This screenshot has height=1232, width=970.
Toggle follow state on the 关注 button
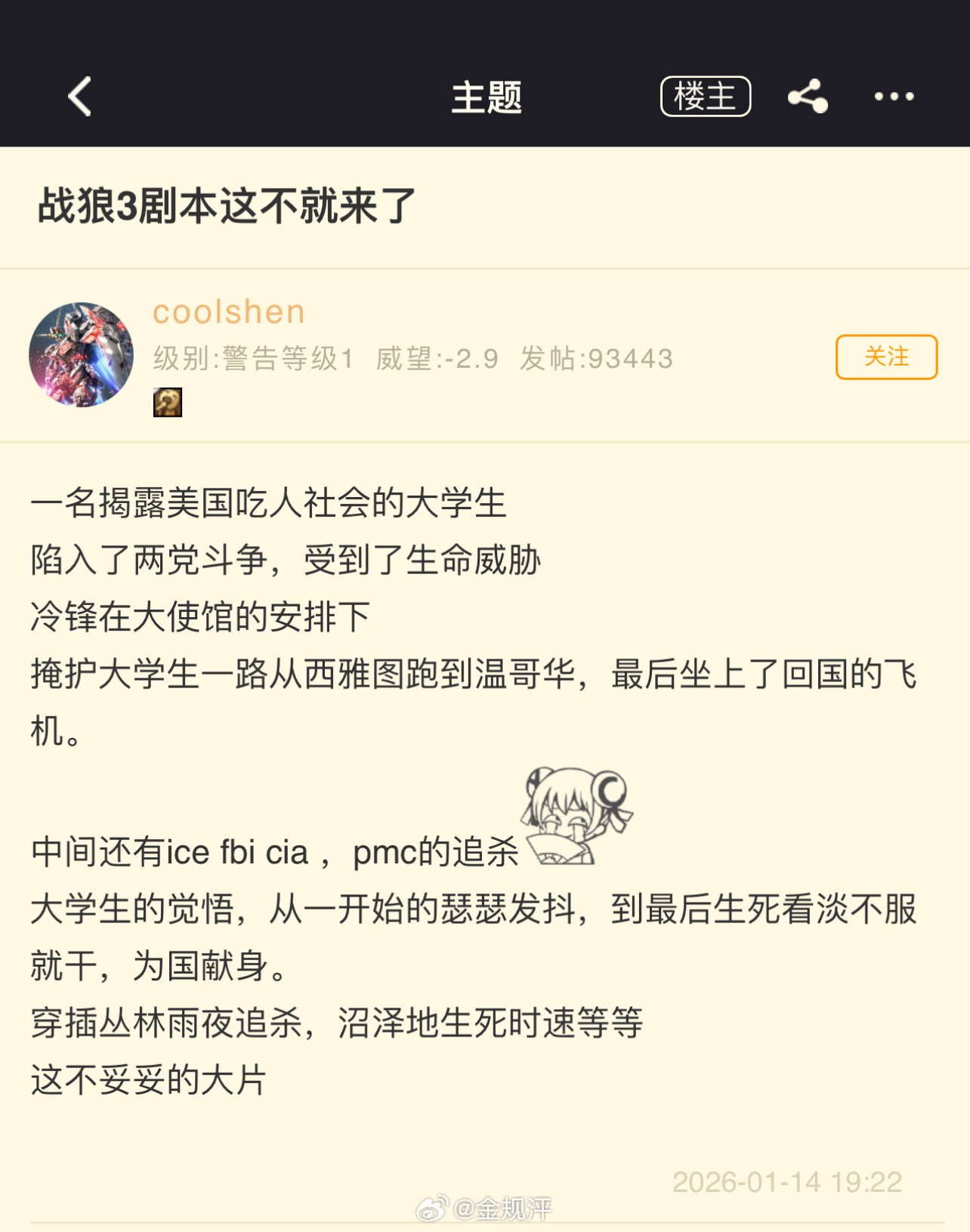pyautogui.click(x=885, y=357)
